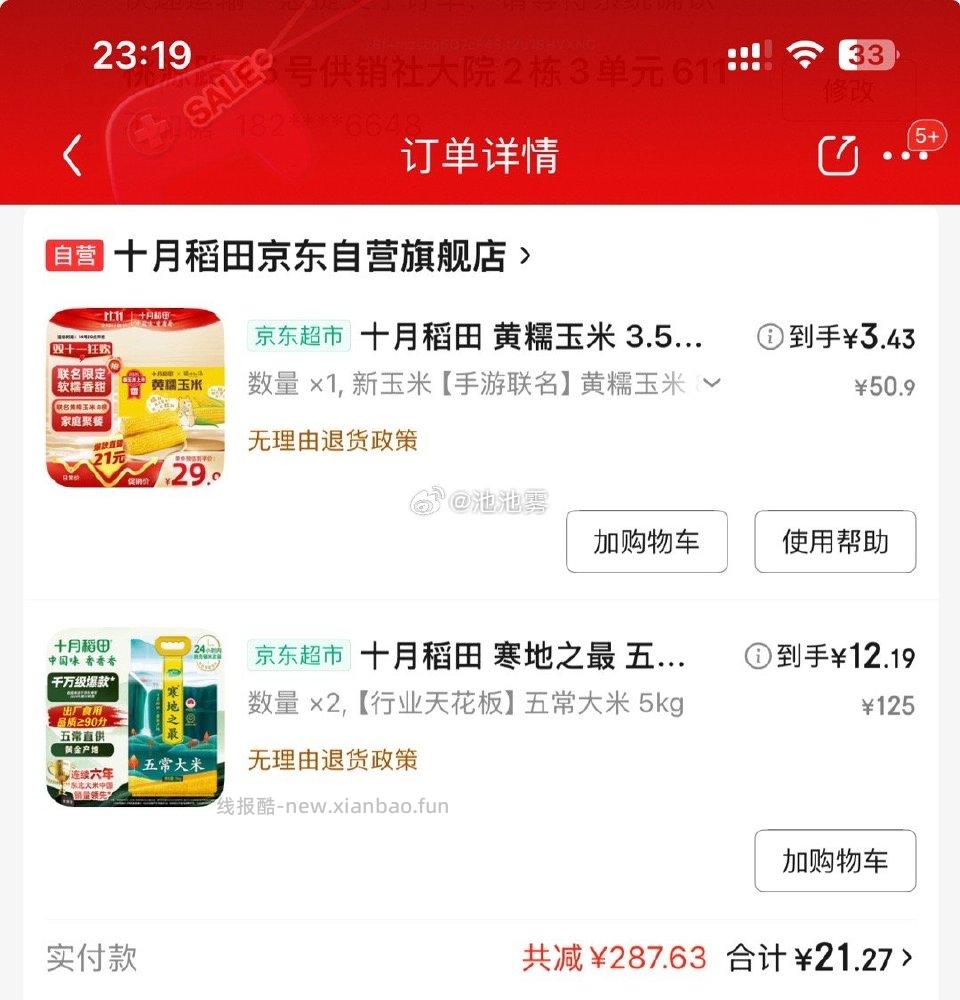Open the share icon in the top bar

838,156
